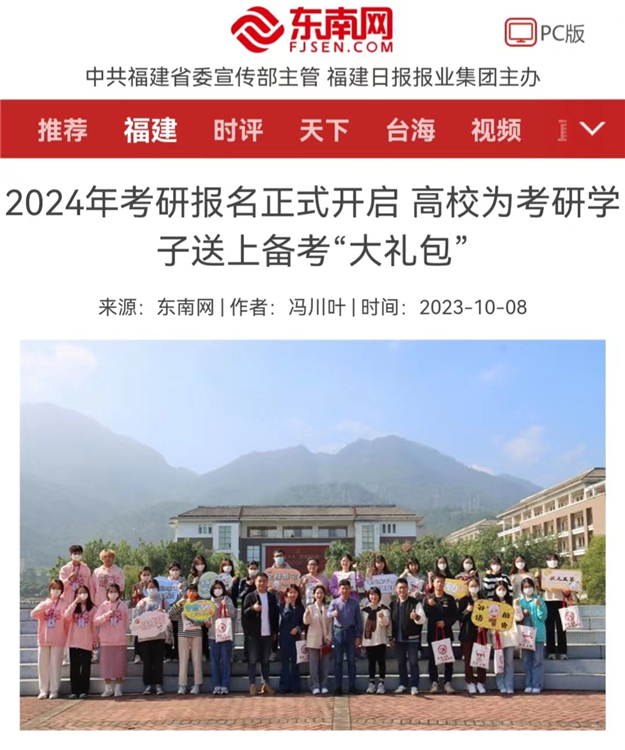Image resolution: width=625 pixels, height=750 pixels.
Task: Switch to the 福建 tab
Action: coord(150,130)
